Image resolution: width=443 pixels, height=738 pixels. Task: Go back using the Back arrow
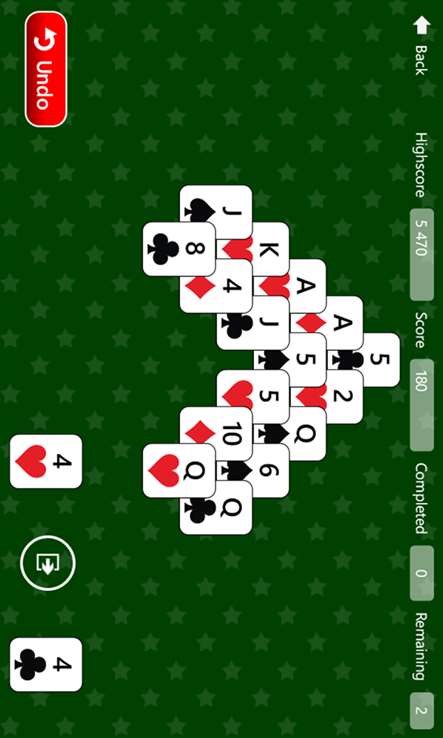tap(421, 46)
